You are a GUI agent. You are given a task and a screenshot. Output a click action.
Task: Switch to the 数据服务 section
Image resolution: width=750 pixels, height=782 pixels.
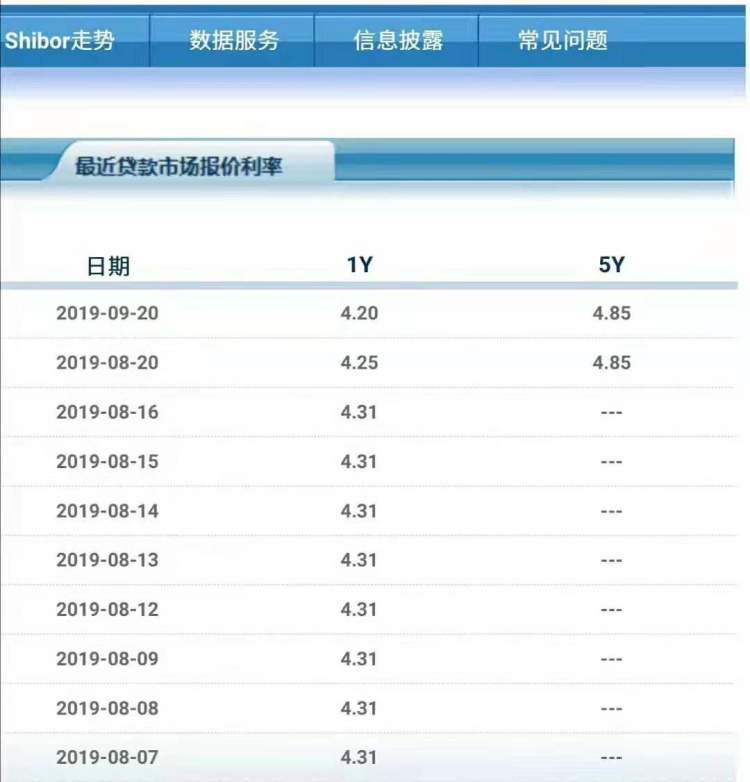click(x=234, y=41)
